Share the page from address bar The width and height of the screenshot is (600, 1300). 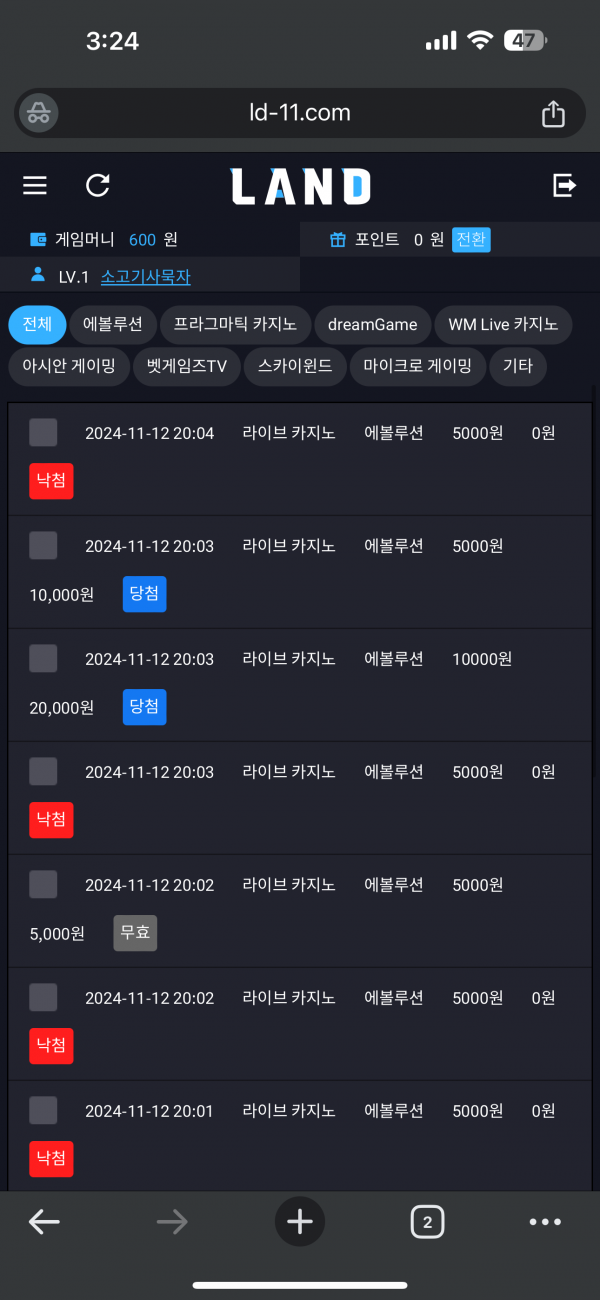[x=553, y=113]
